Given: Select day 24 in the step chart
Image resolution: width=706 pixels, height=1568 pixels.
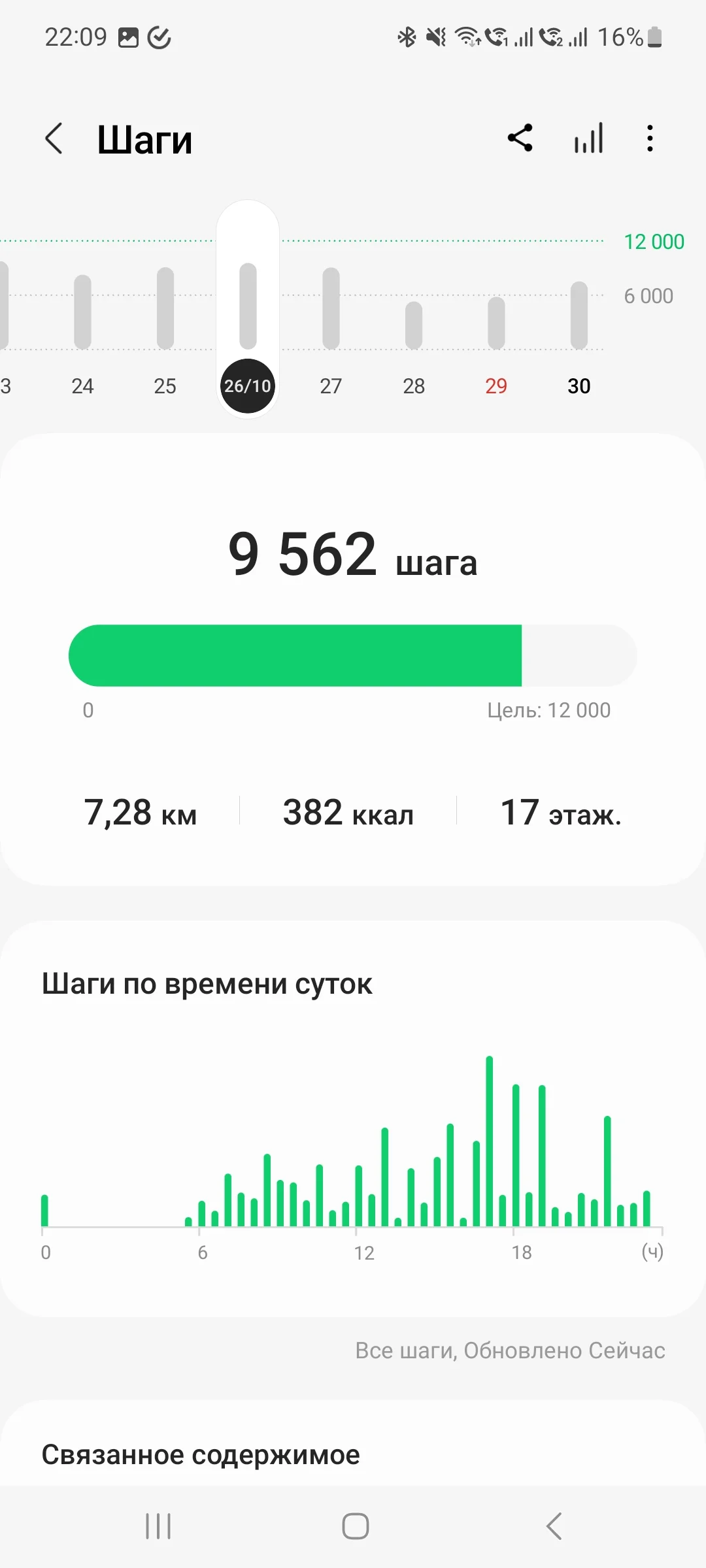Looking at the screenshot, I should point(82,327).
